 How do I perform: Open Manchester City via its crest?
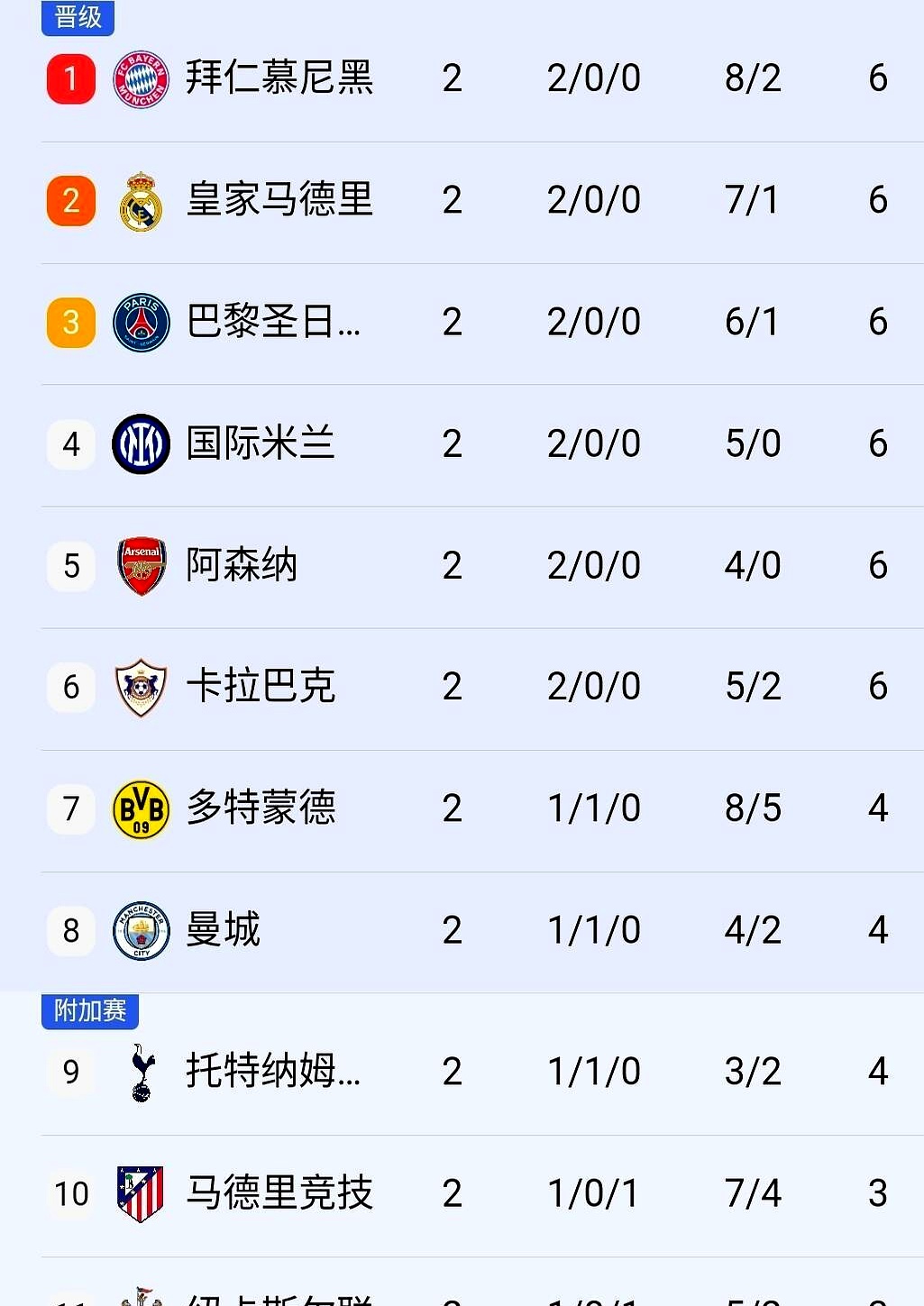click(140, 930)
